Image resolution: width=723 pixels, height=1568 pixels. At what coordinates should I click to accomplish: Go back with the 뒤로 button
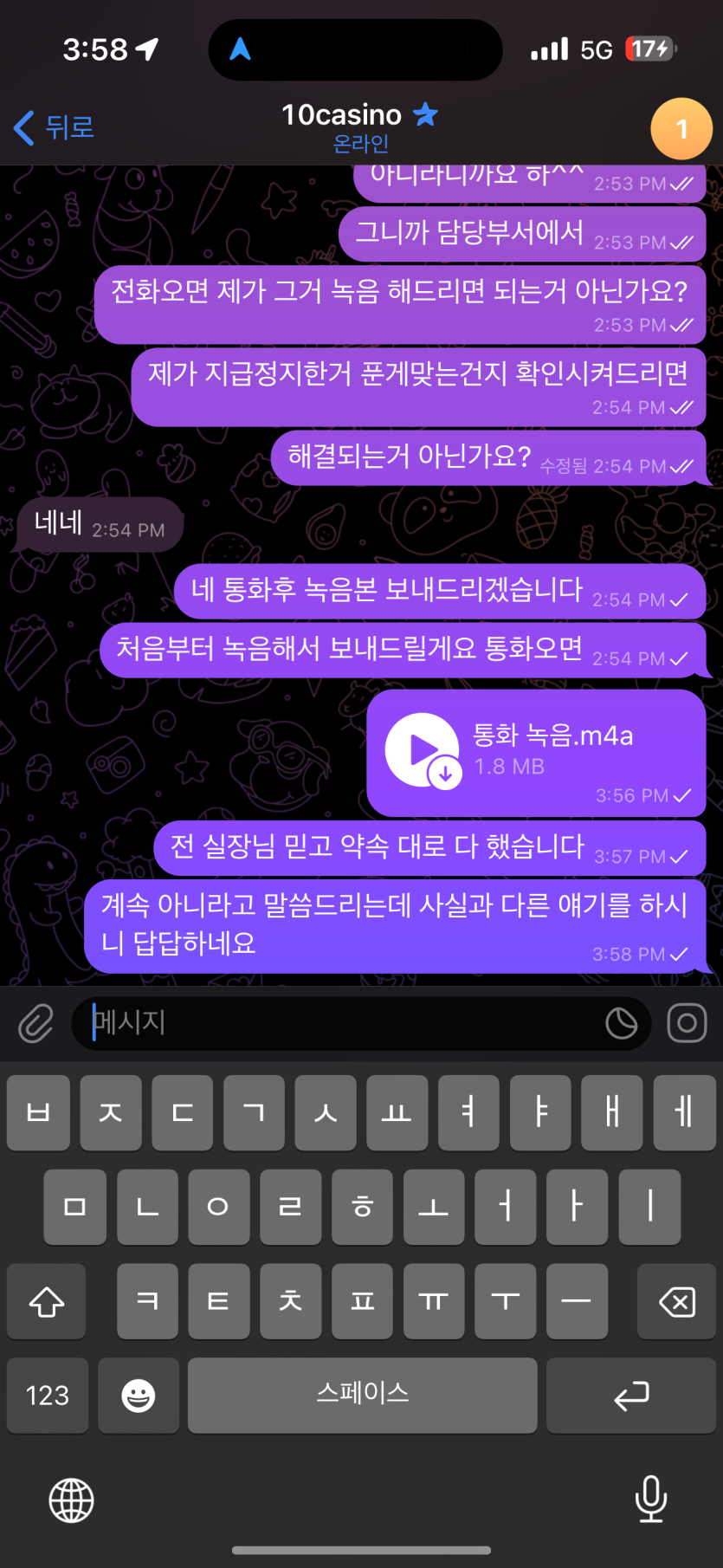[x=54, y=127]
